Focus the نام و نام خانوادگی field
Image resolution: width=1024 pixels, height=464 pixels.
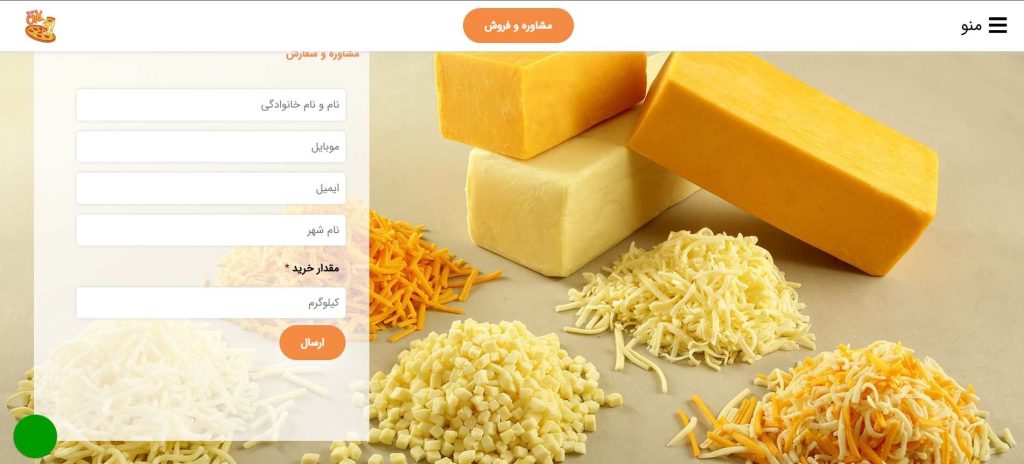click(211, 105)
